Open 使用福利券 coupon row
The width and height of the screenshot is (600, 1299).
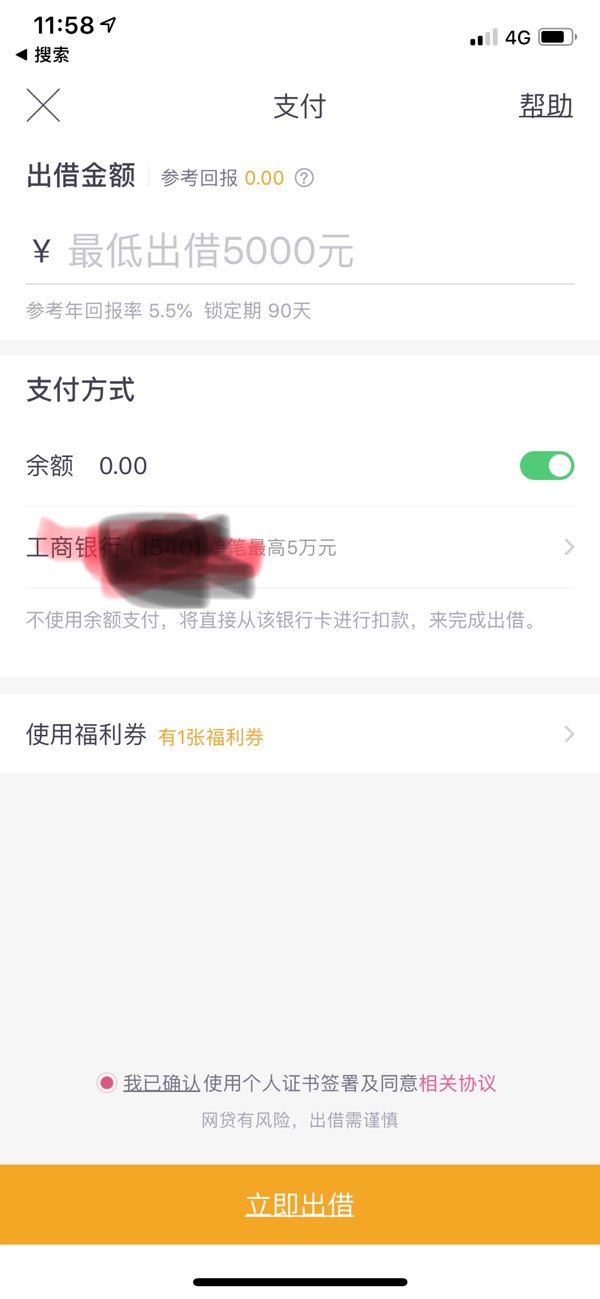pyautogui.click(x=300, y=735)
